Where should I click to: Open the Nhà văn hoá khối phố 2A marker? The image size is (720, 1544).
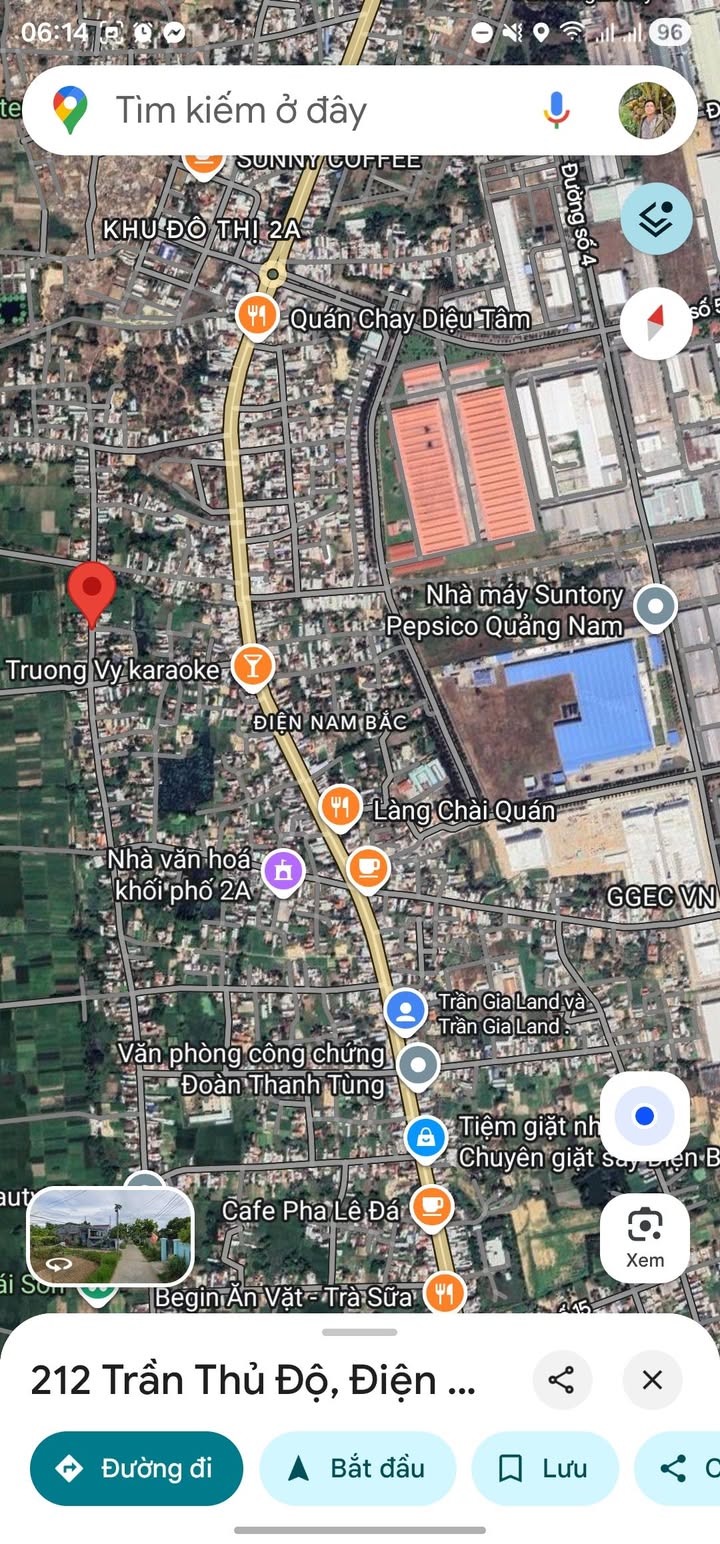click(x=283, y=870)
